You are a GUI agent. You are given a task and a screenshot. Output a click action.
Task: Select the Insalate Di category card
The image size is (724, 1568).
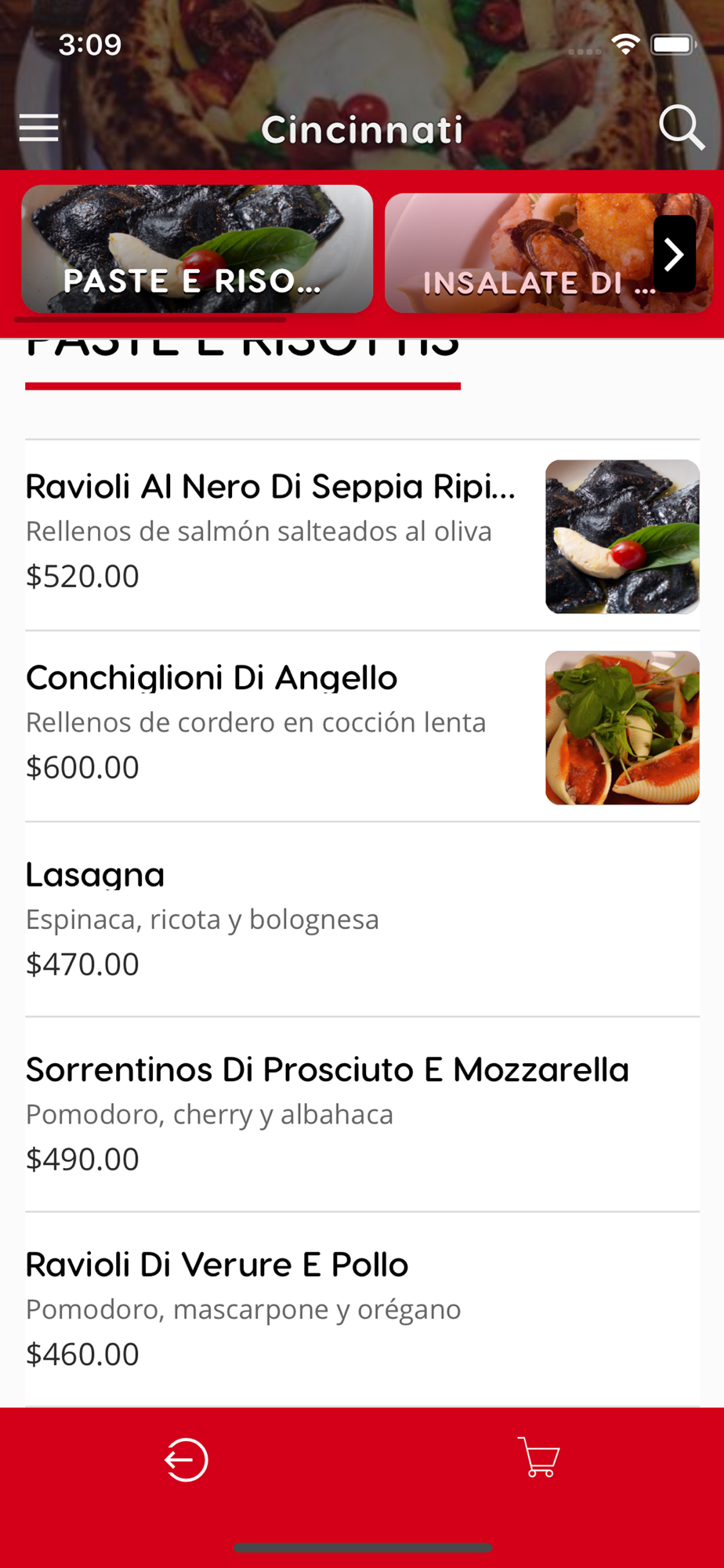[517, 255]
